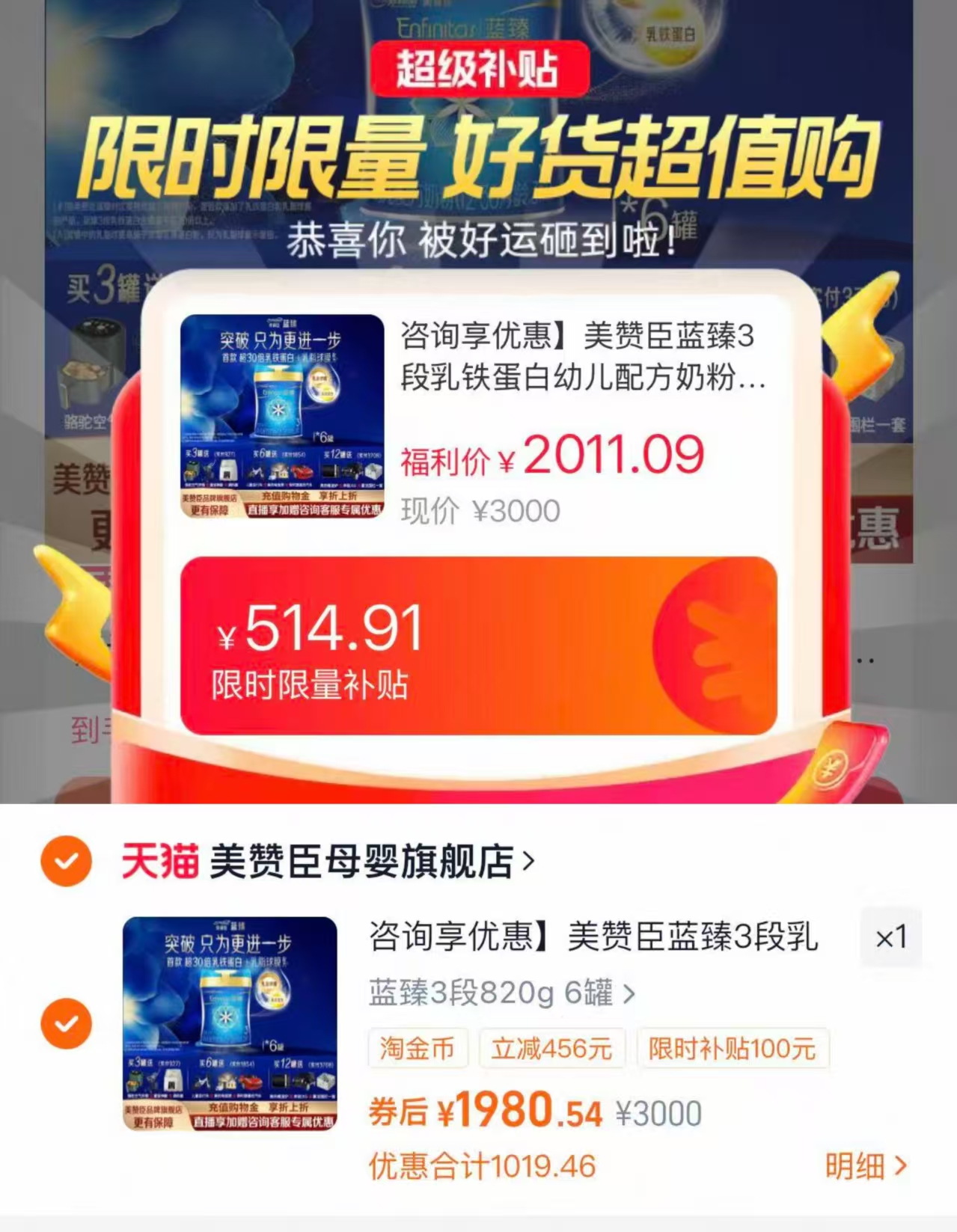Click the Tmall (天猫) logo icon
This screenshot has height=1232, width=957.
[x=157, y=862]
